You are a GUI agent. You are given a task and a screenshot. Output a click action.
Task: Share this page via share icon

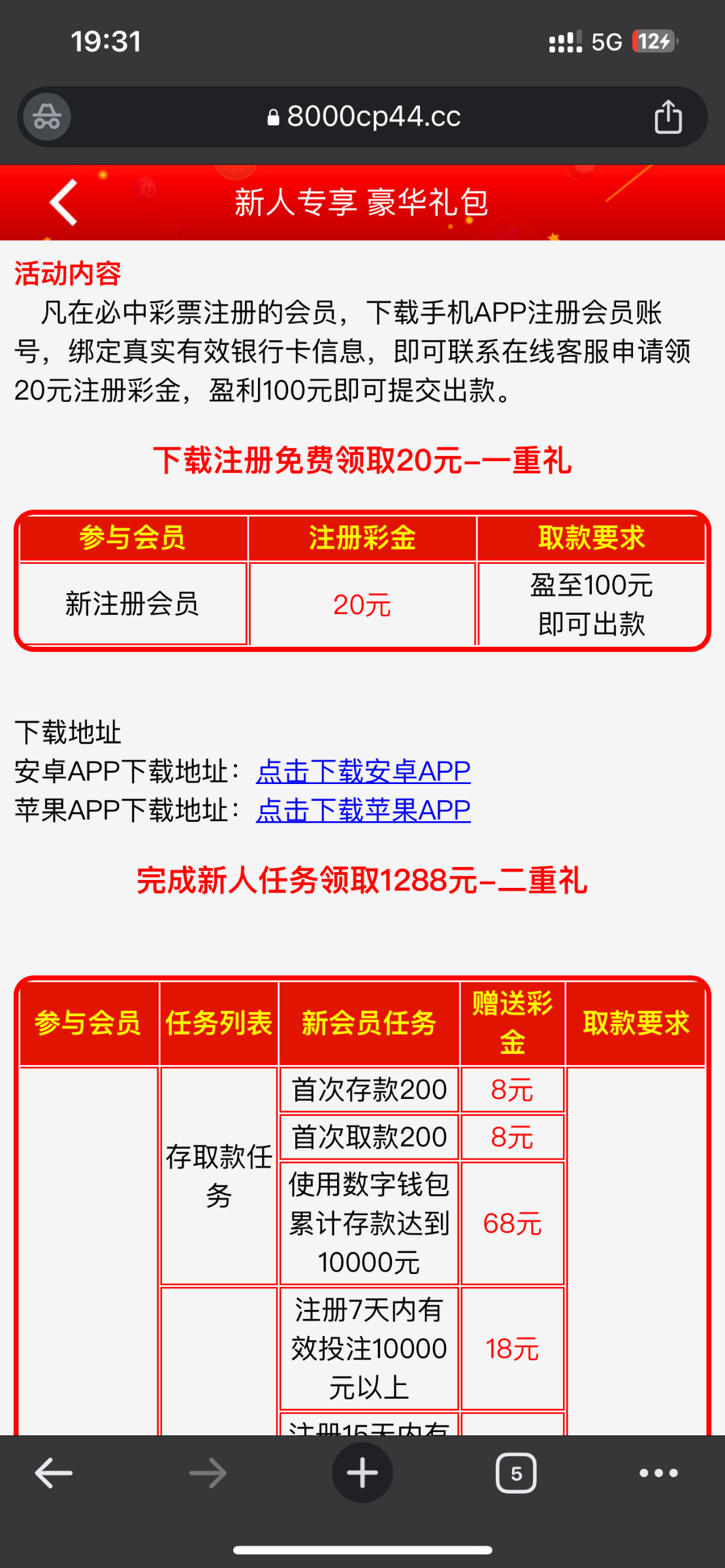(x=668, y=117)
